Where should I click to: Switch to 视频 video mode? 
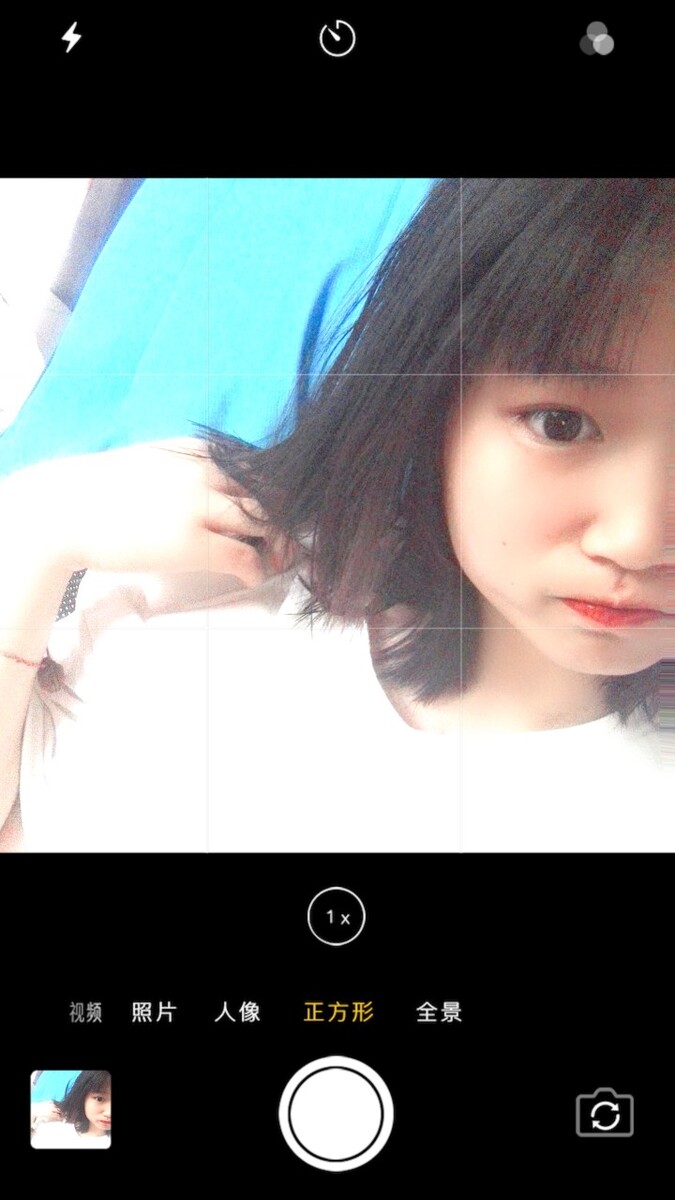point(86,1012)
